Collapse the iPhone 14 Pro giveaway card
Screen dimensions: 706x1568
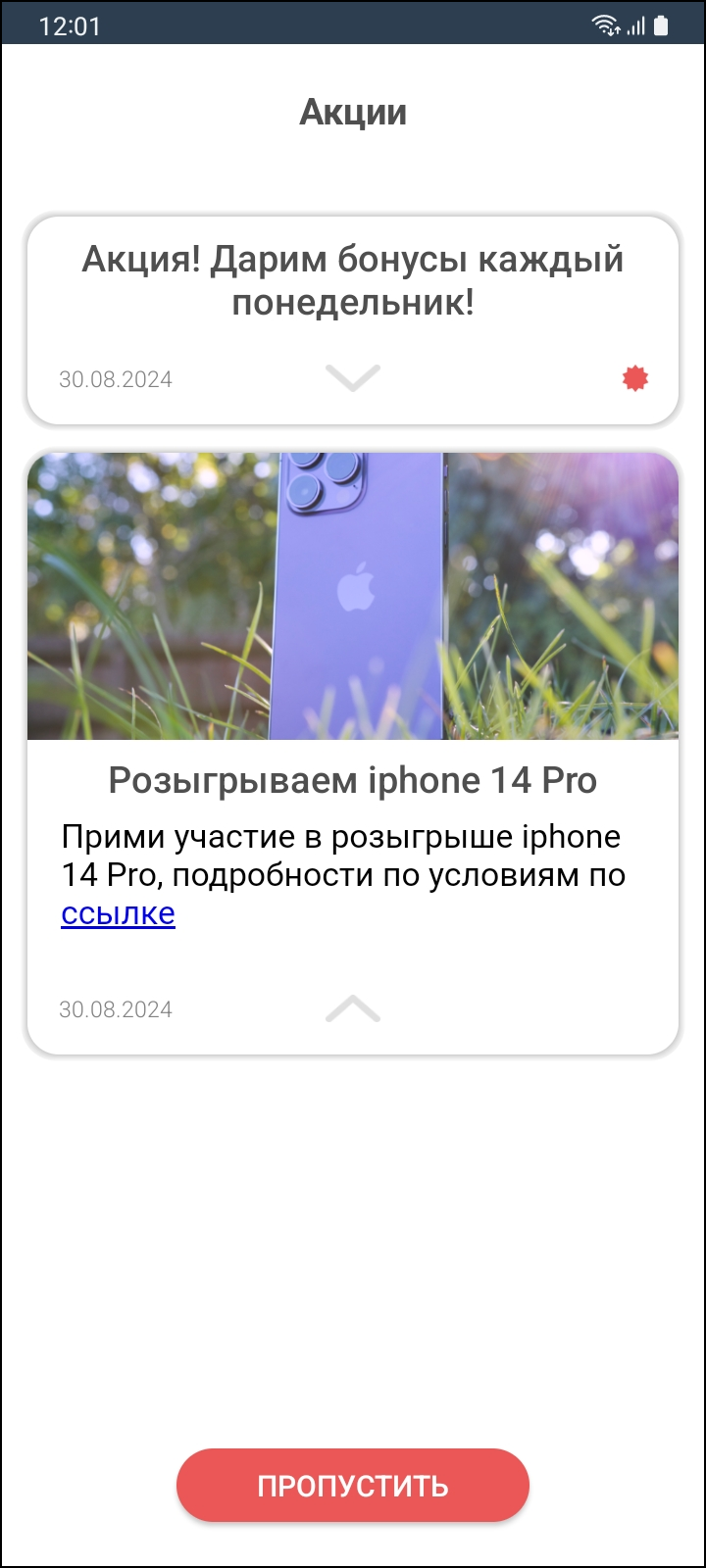352,1008
